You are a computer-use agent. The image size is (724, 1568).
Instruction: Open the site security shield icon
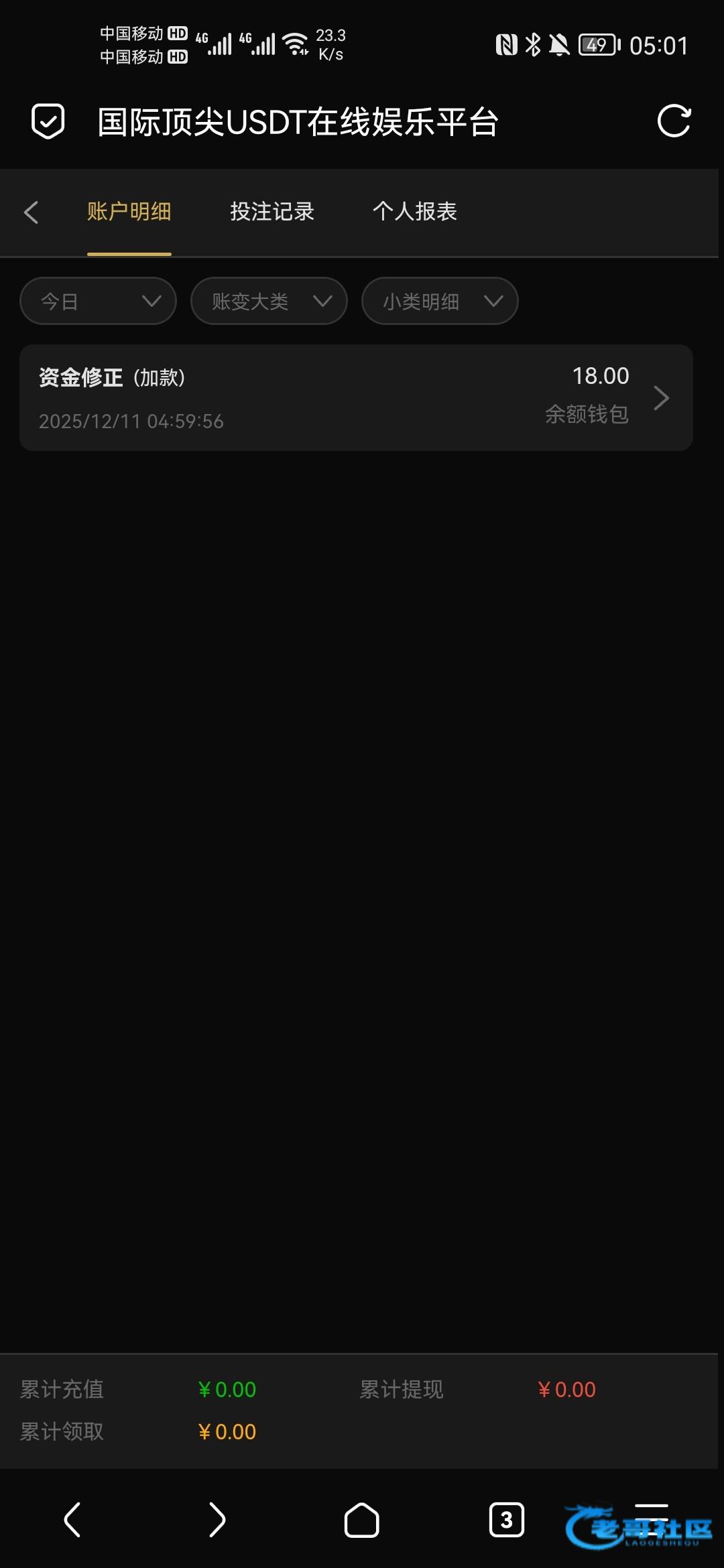click(48, 121)
